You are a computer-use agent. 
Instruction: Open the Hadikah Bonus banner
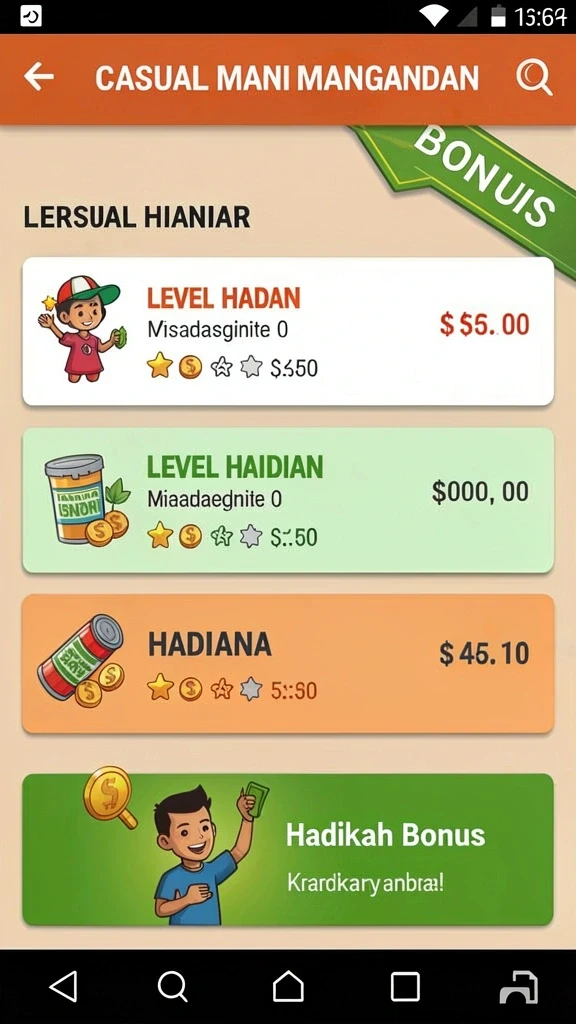pyautogui.click(x=288, y=849)
